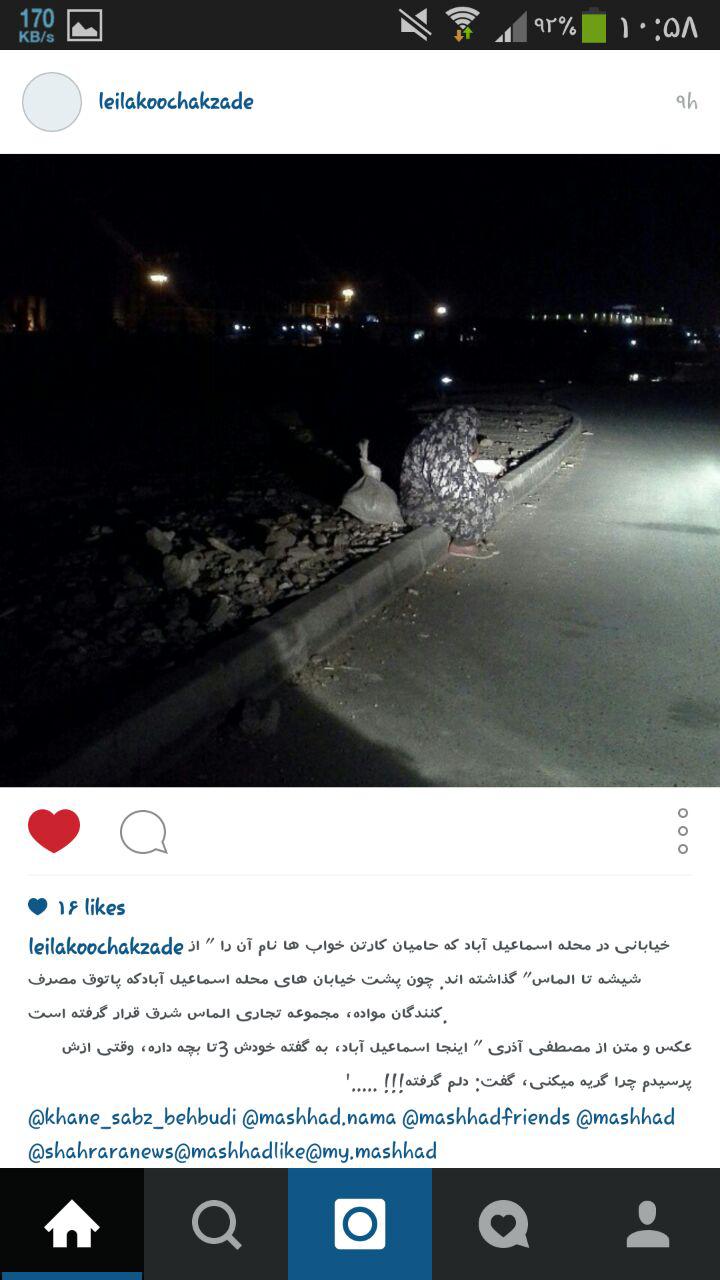Open leilakoochakzade's profile from post header

click(176, 102)
